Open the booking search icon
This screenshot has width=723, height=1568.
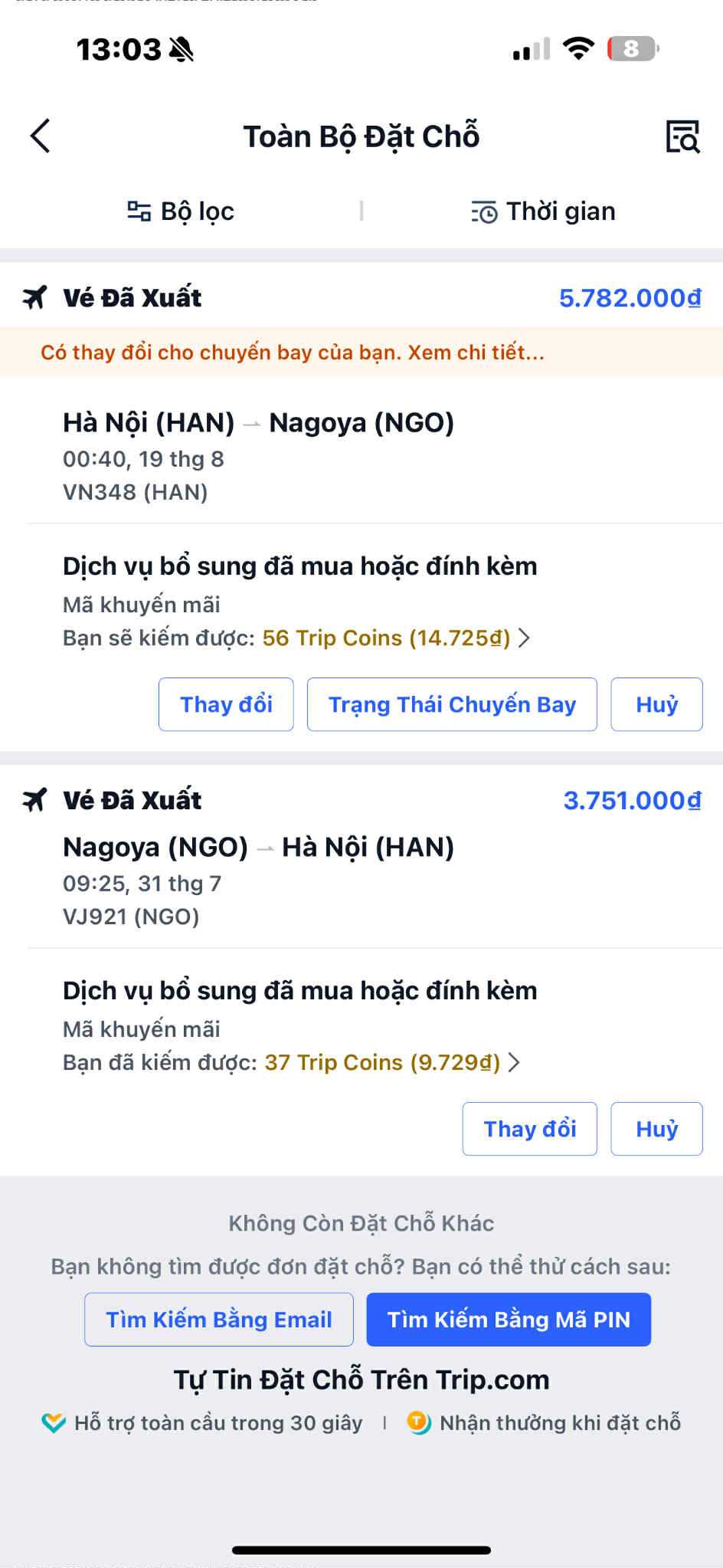tap(682, 137)
